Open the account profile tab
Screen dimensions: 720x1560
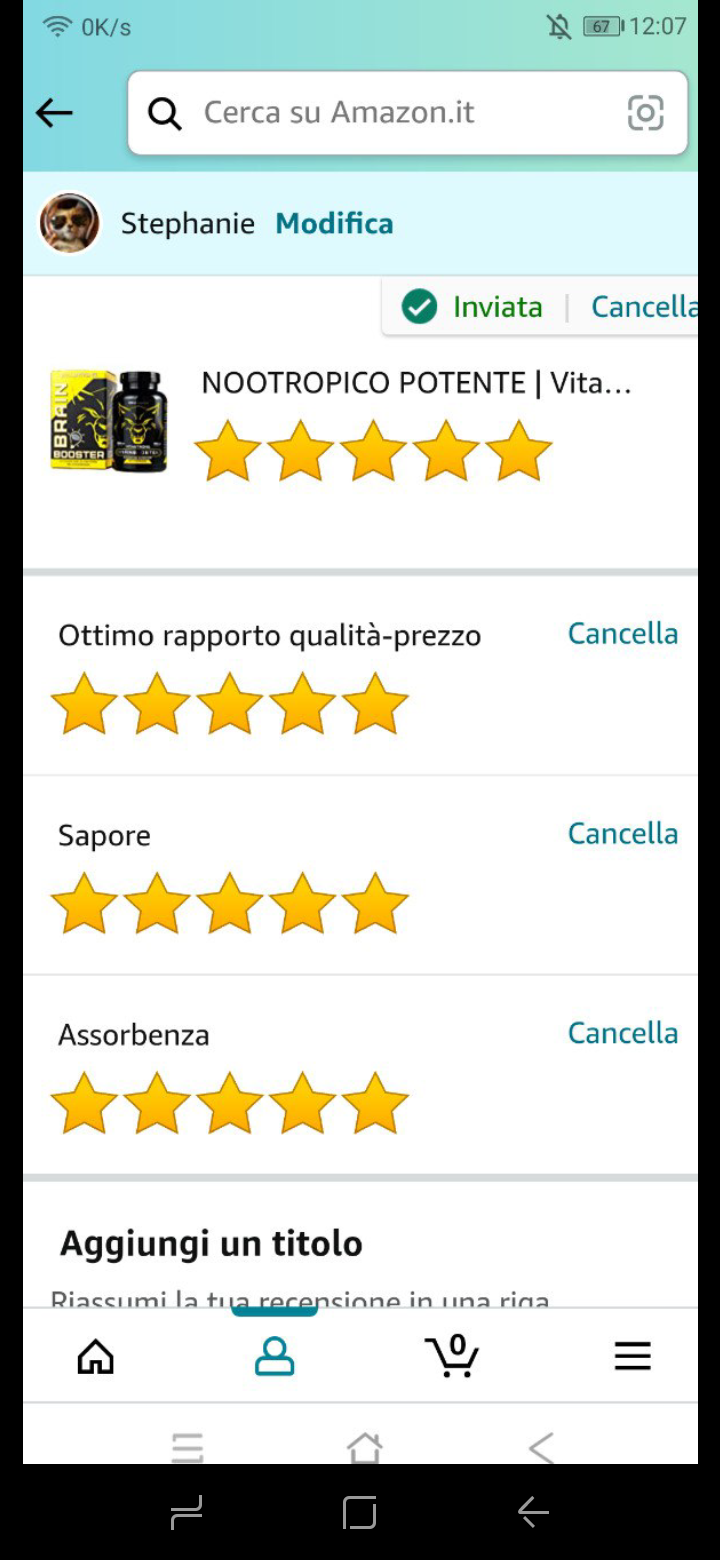click(x=274, y=1356)
